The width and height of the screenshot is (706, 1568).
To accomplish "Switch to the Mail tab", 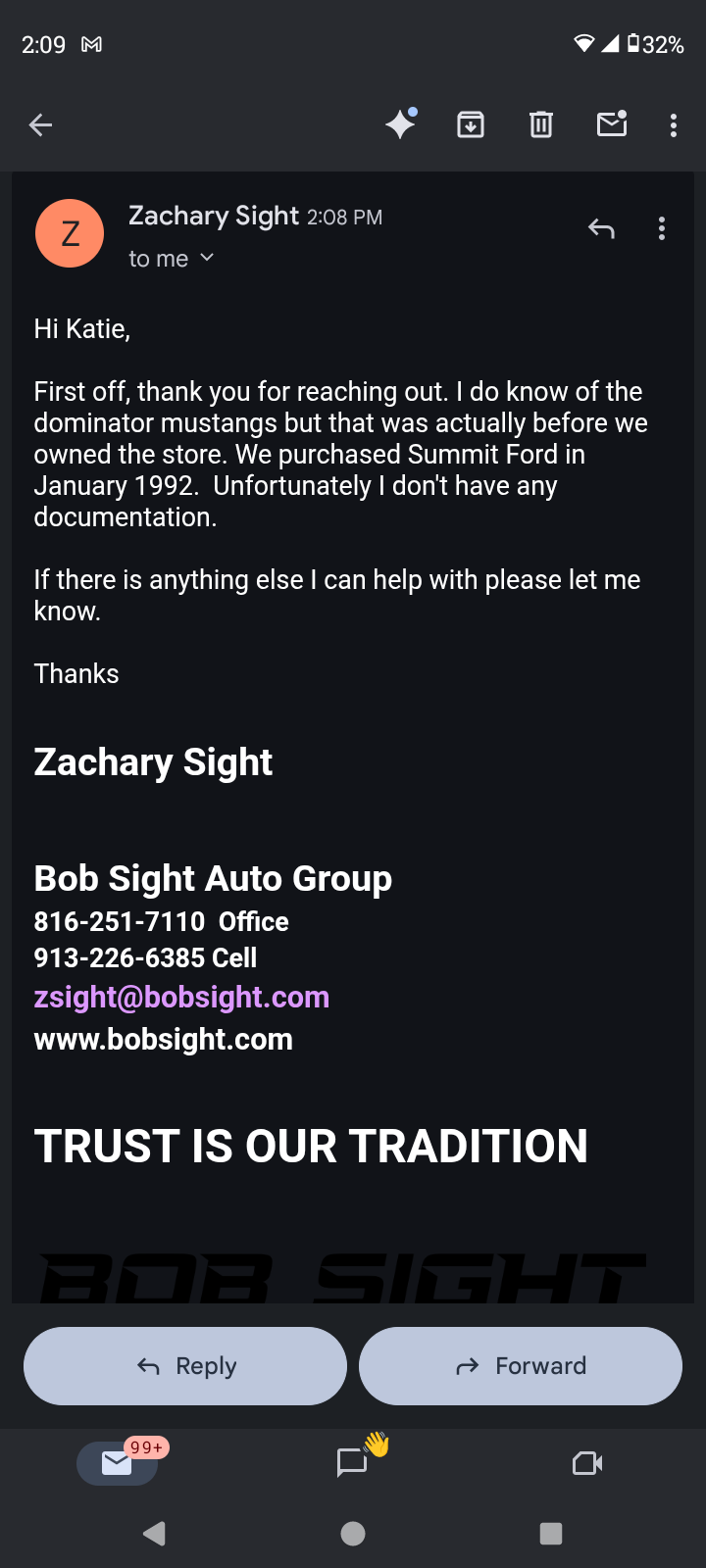I will pyautogui.click(x=117, y=1463).
